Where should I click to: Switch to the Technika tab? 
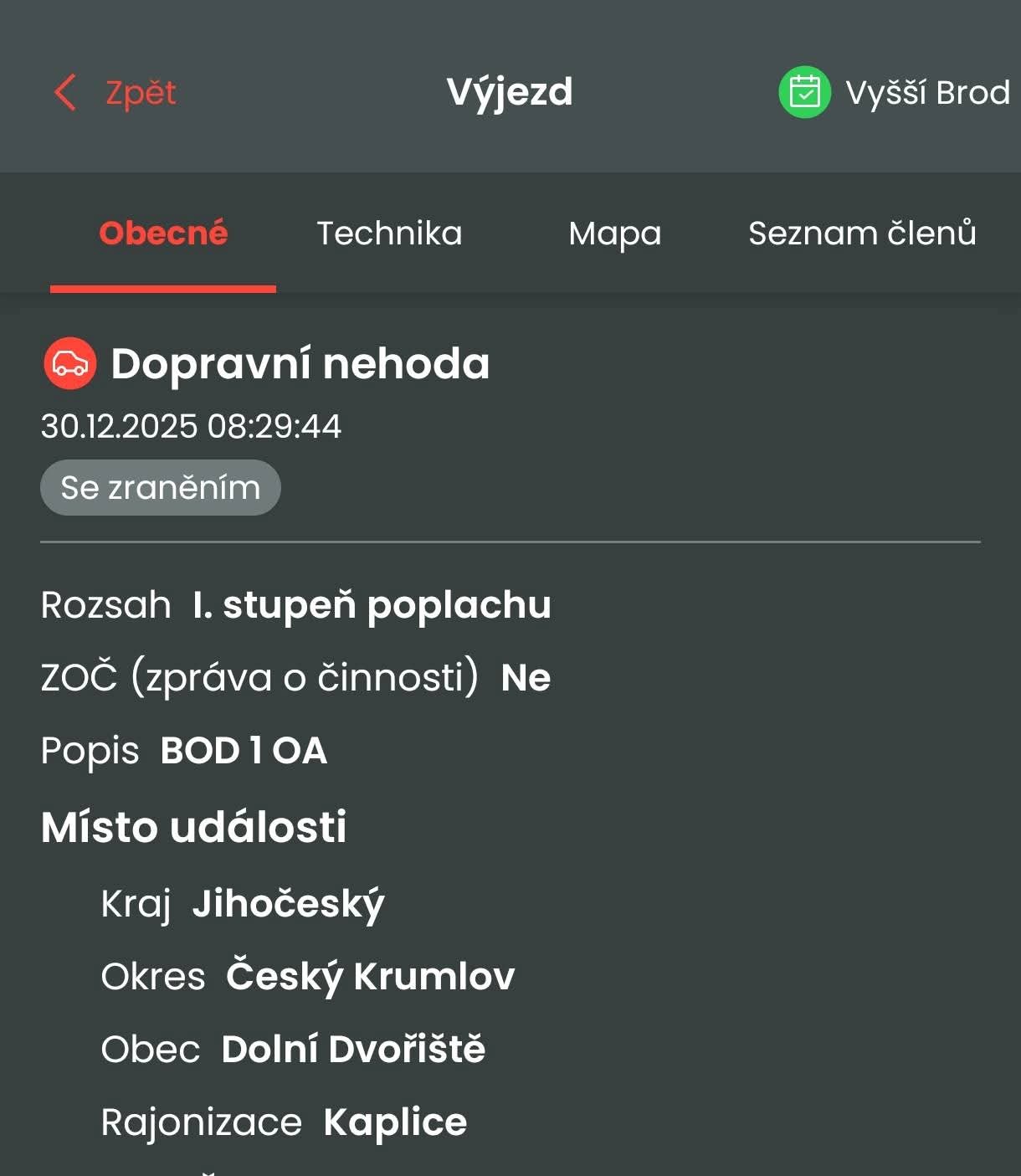[390, 234]
